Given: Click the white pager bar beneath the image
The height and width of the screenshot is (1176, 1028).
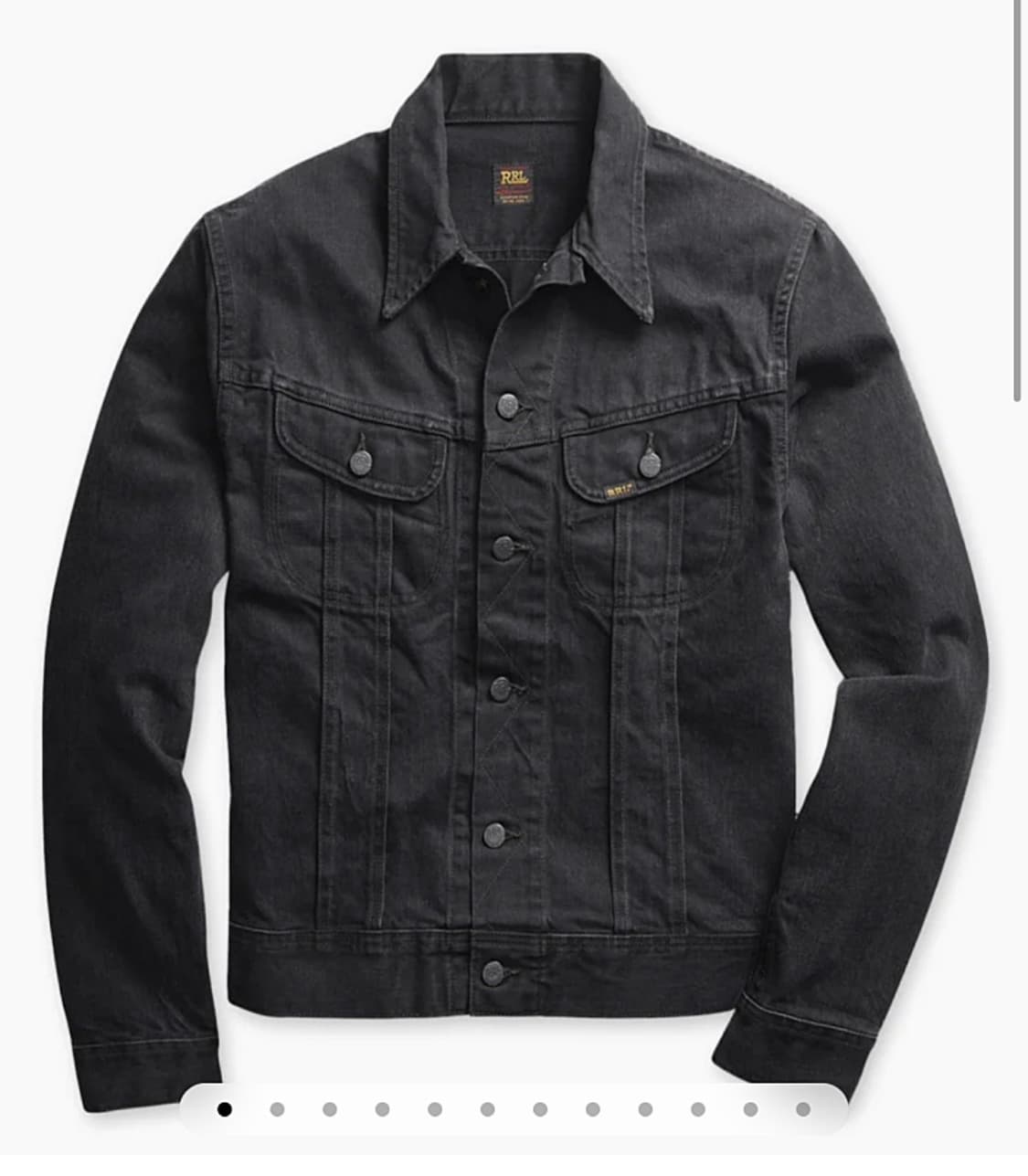Looking at the screenshot, I should (x=512, y=1108).
